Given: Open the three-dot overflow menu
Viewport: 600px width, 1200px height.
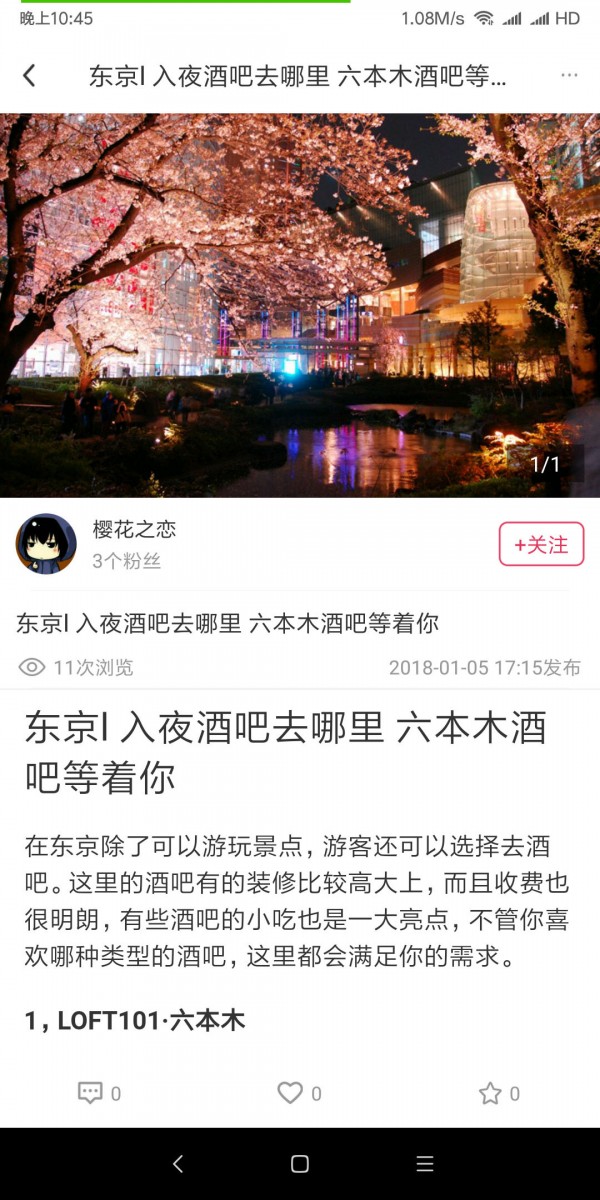Looking at the screenshot, I should [x=570, y=76].
